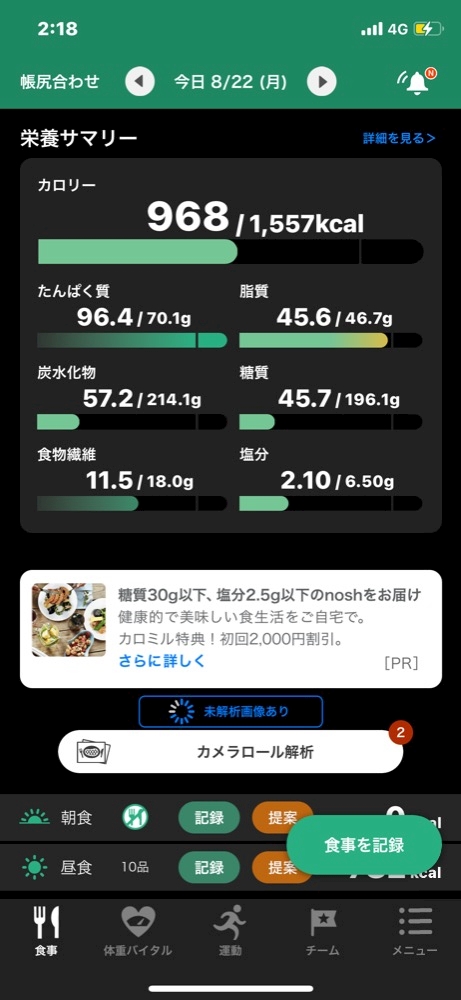Open 帳尻合わせ at top left
This screenshot has height=1000, width=461.
click(59, 82)
